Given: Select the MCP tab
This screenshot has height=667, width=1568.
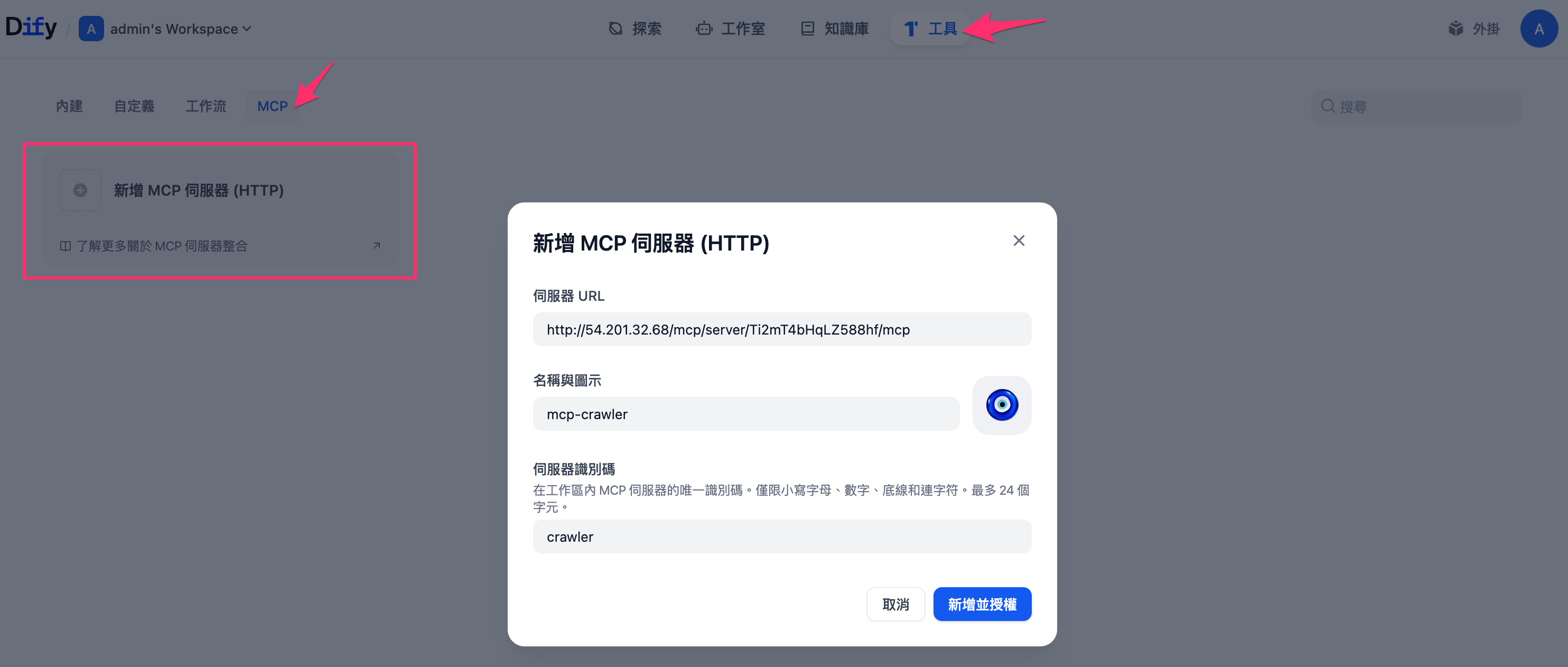Looking at the screenshot, I should pyautogui.click(x=272, y=106).
